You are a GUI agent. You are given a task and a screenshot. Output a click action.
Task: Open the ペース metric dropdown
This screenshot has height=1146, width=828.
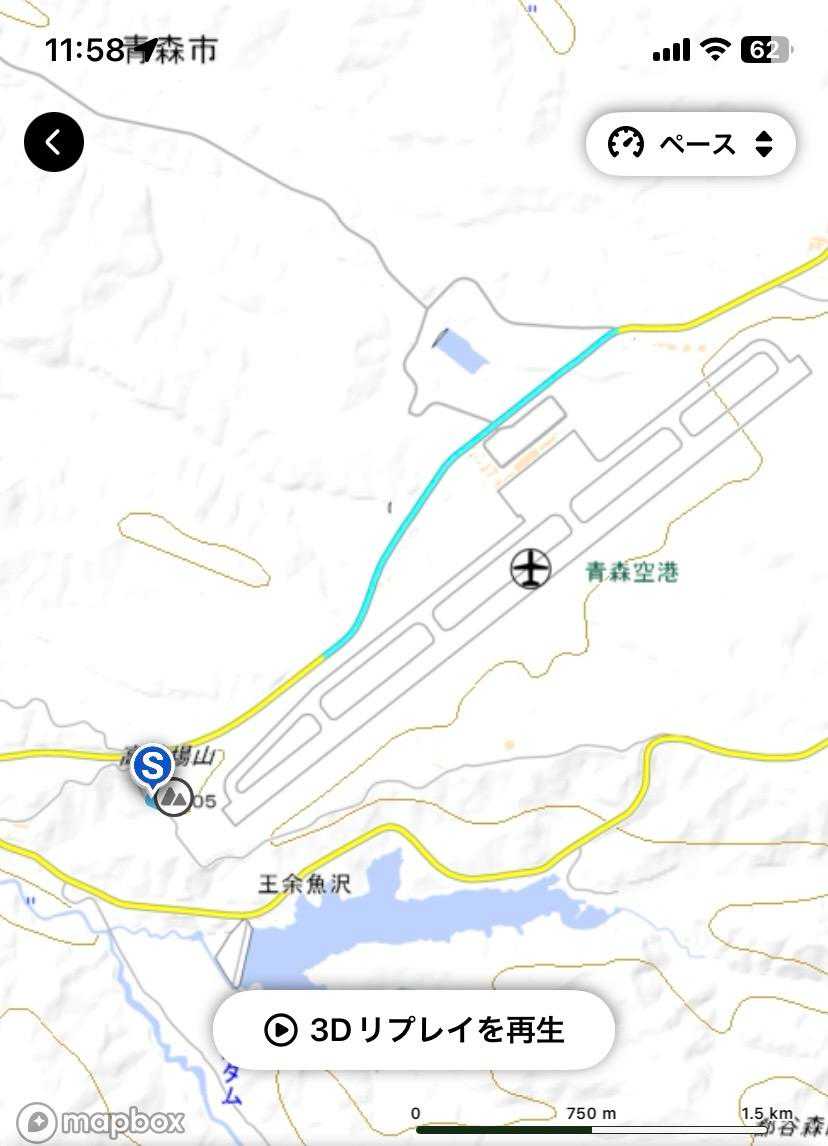click(691, 144)
